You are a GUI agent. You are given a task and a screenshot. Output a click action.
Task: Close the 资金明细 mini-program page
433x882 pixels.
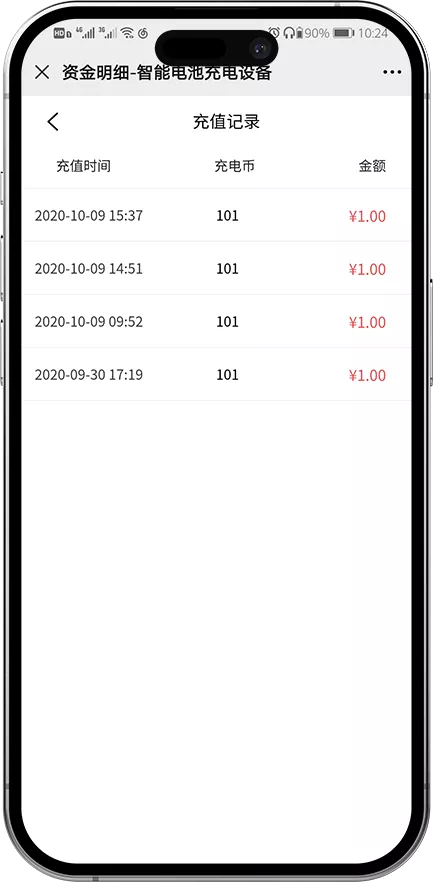(x=42, y=72)
